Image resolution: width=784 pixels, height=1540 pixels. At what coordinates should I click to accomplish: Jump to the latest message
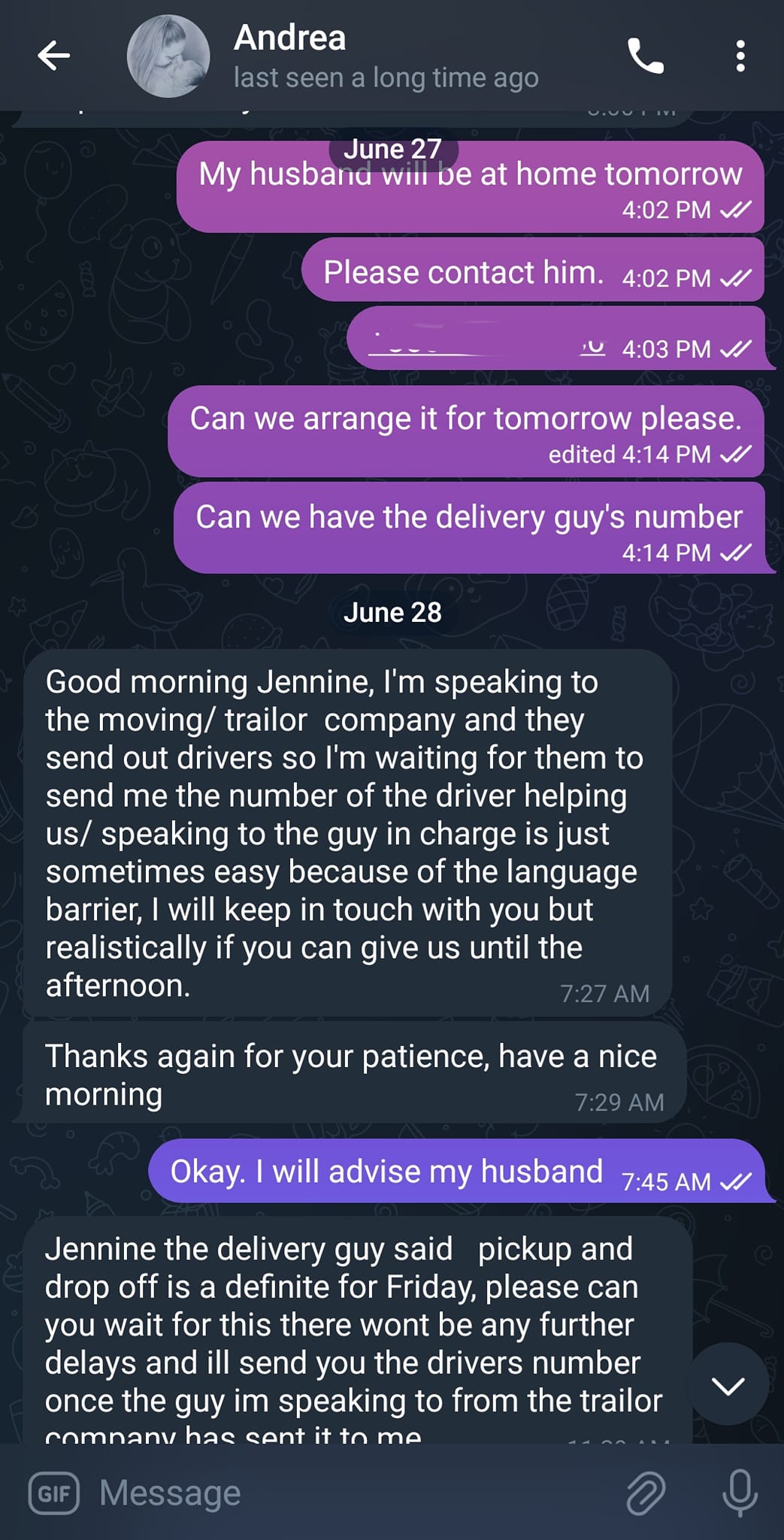point(728,1384)
